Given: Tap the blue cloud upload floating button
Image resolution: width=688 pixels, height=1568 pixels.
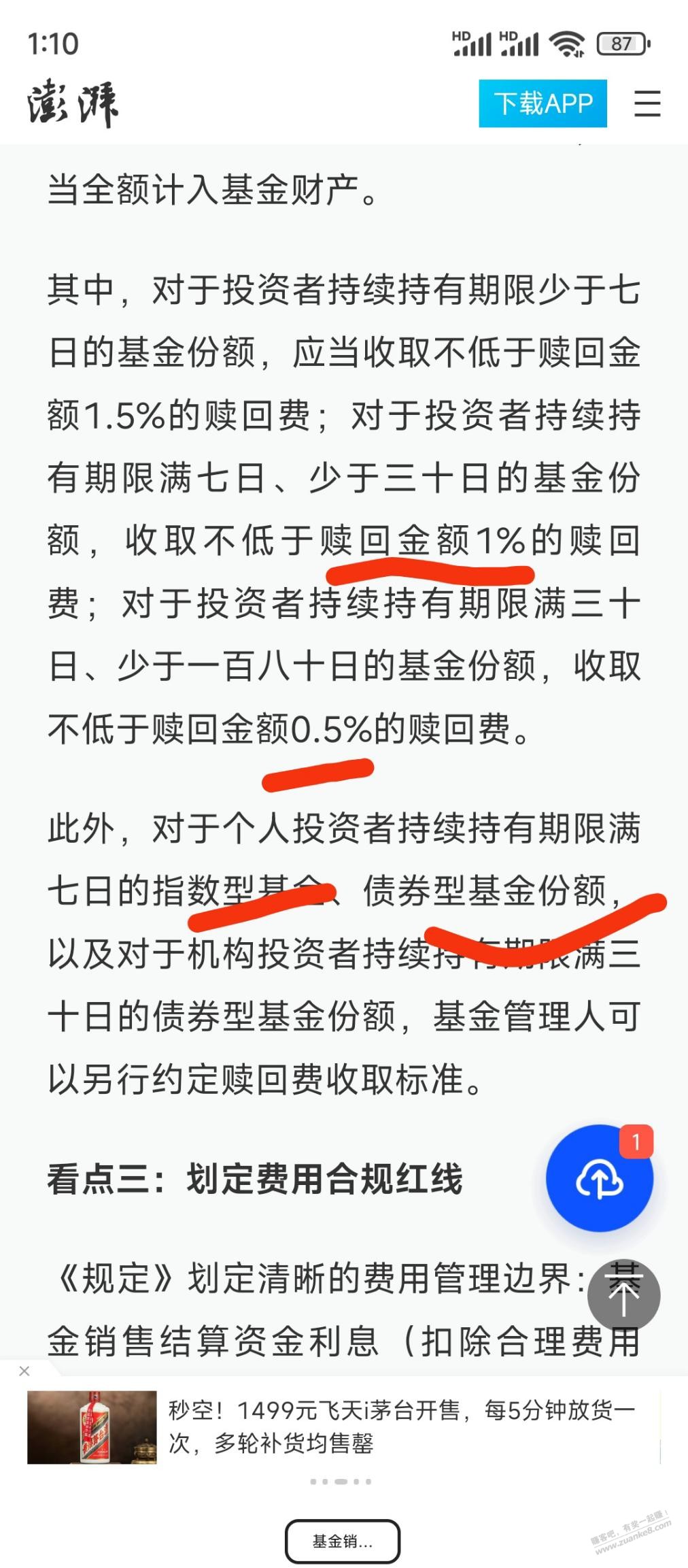Looking at the screenshot, I should (x=600, y=1179).
